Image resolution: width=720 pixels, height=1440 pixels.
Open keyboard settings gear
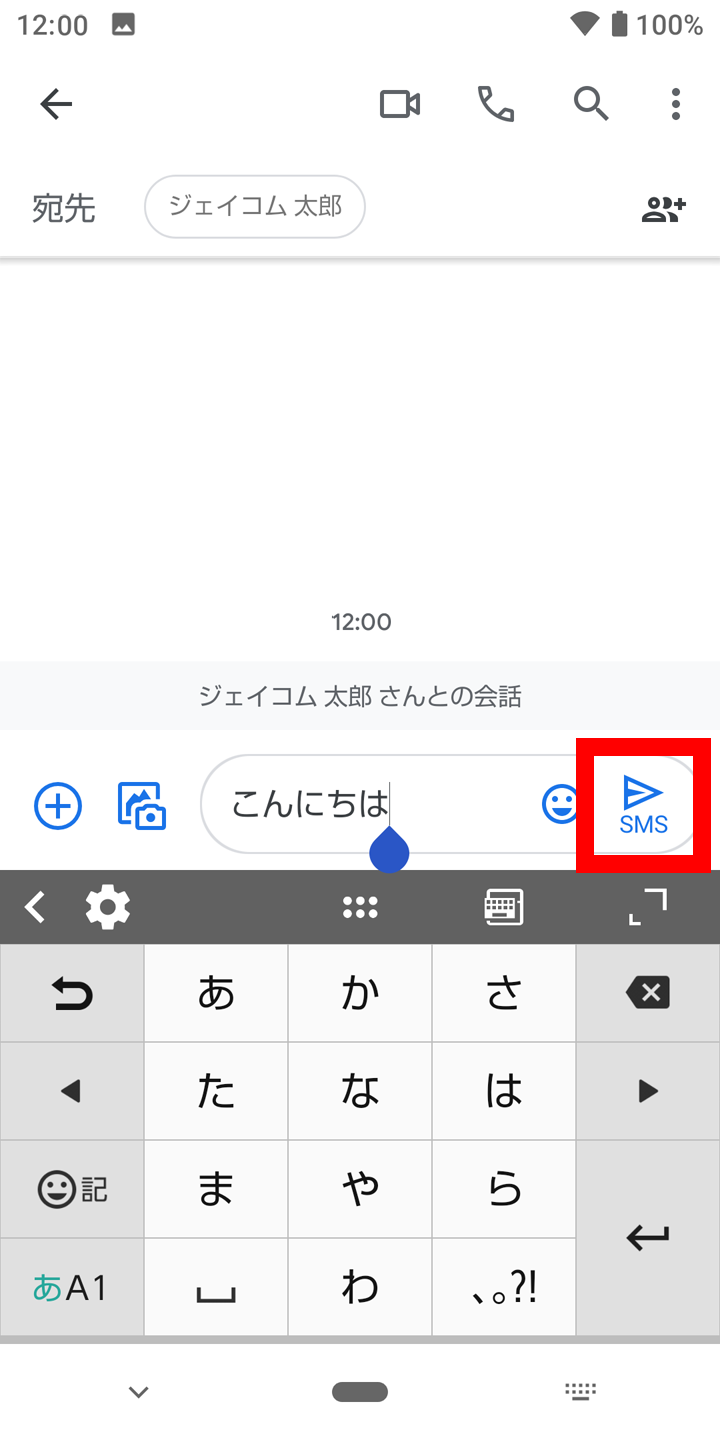point(108,907)
